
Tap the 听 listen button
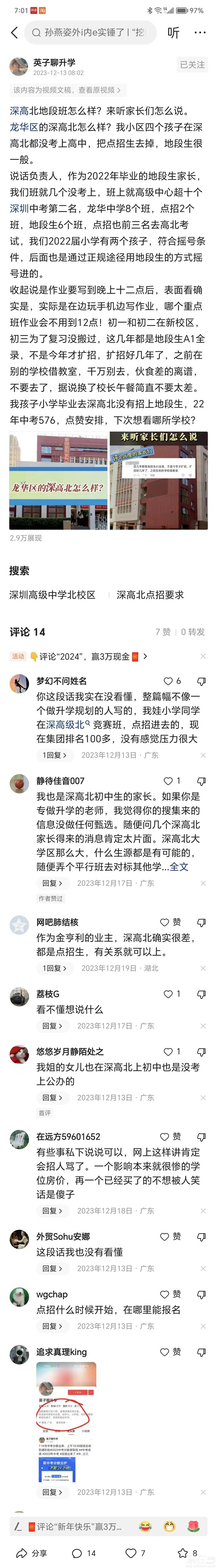[x=173, y=32]
